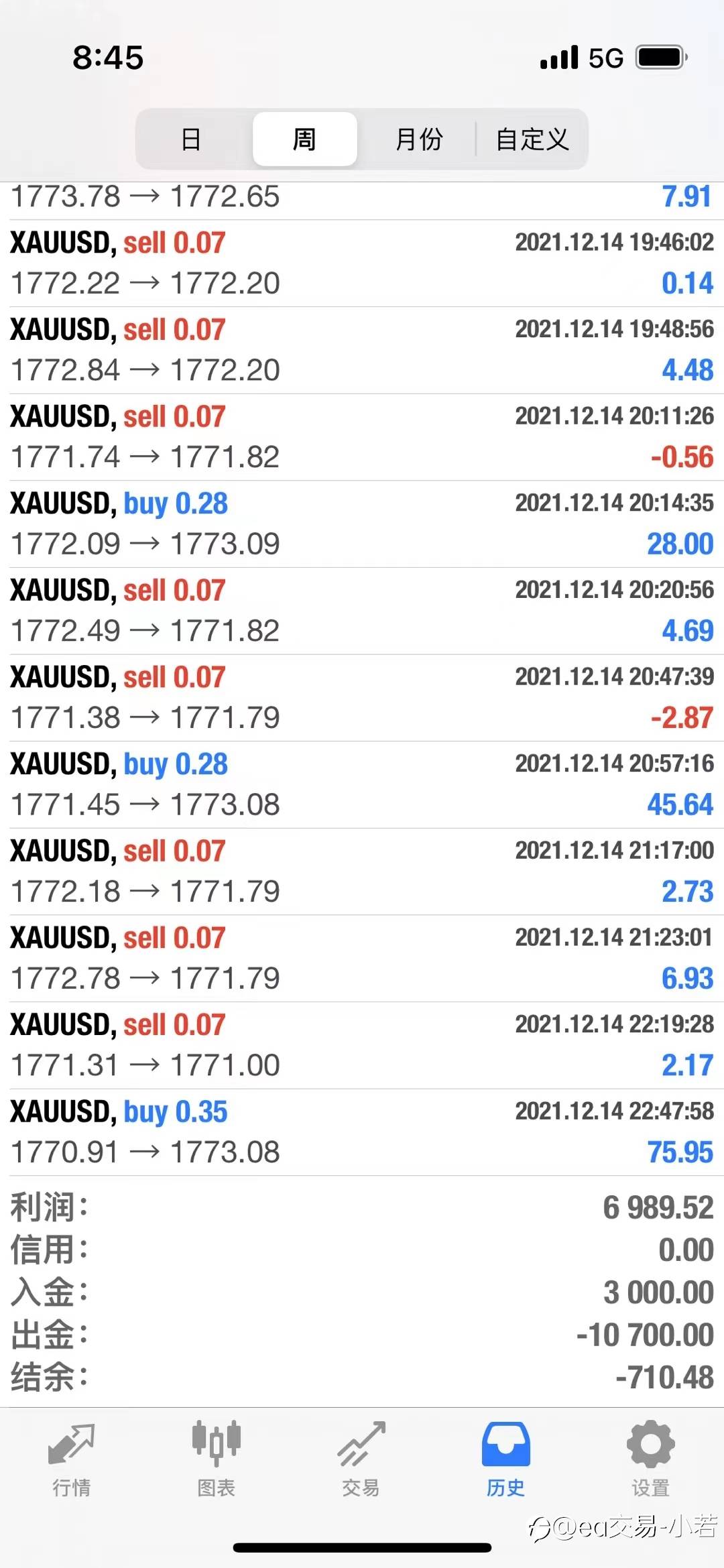Tap the trade with -0.56 loss at 20:11:26
724x1568 pixels.
362,437
